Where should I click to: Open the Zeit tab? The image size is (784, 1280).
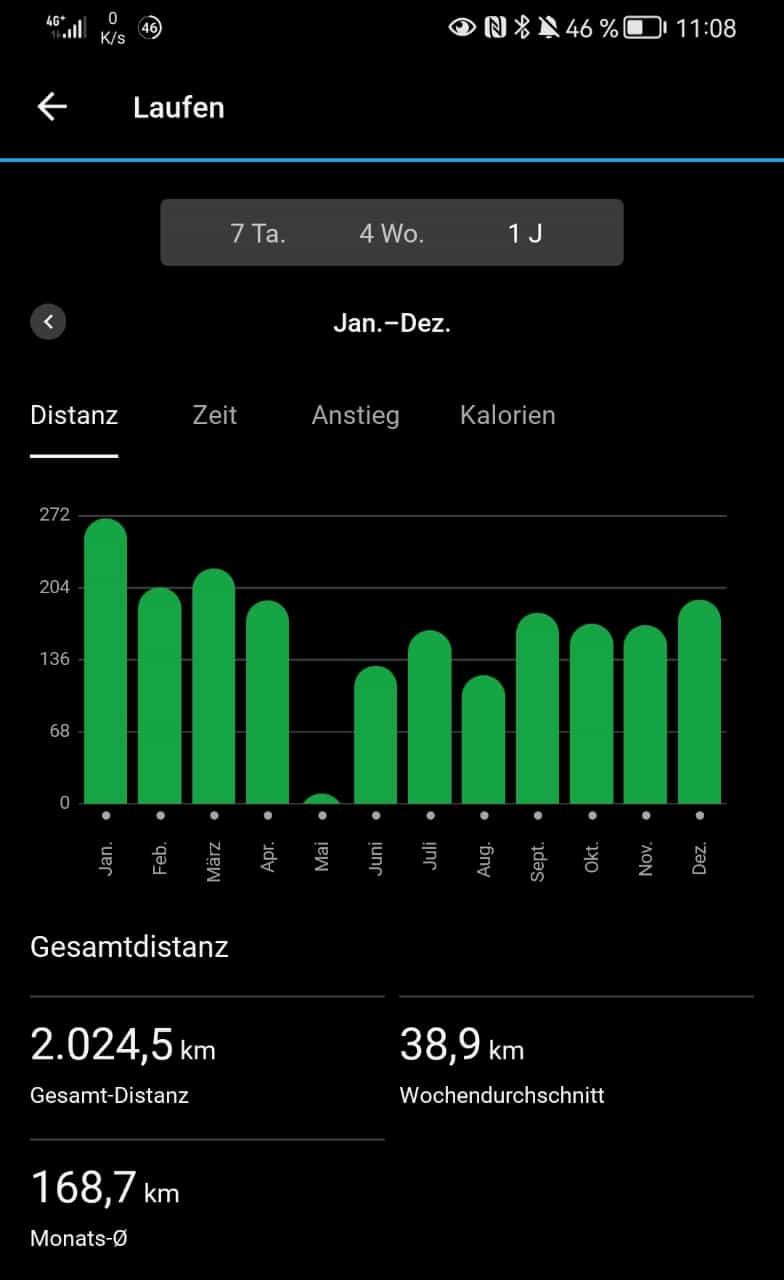[215, 415]
